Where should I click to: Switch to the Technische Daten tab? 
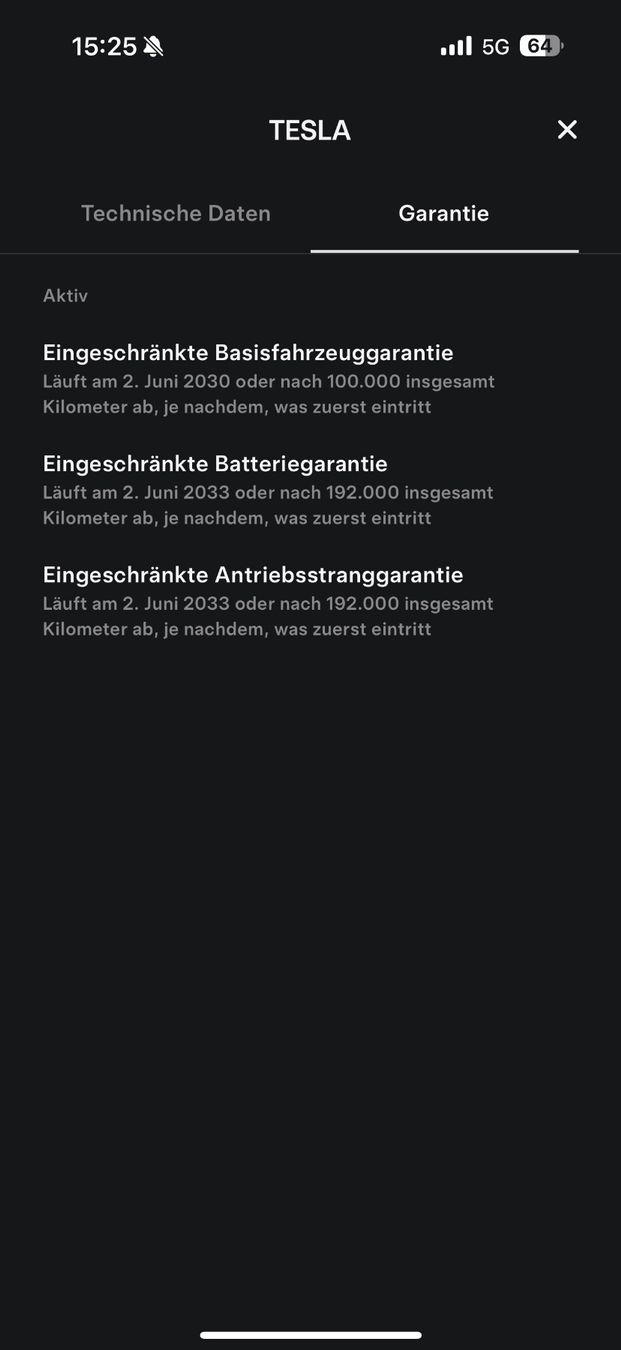[x=176, y=213]
